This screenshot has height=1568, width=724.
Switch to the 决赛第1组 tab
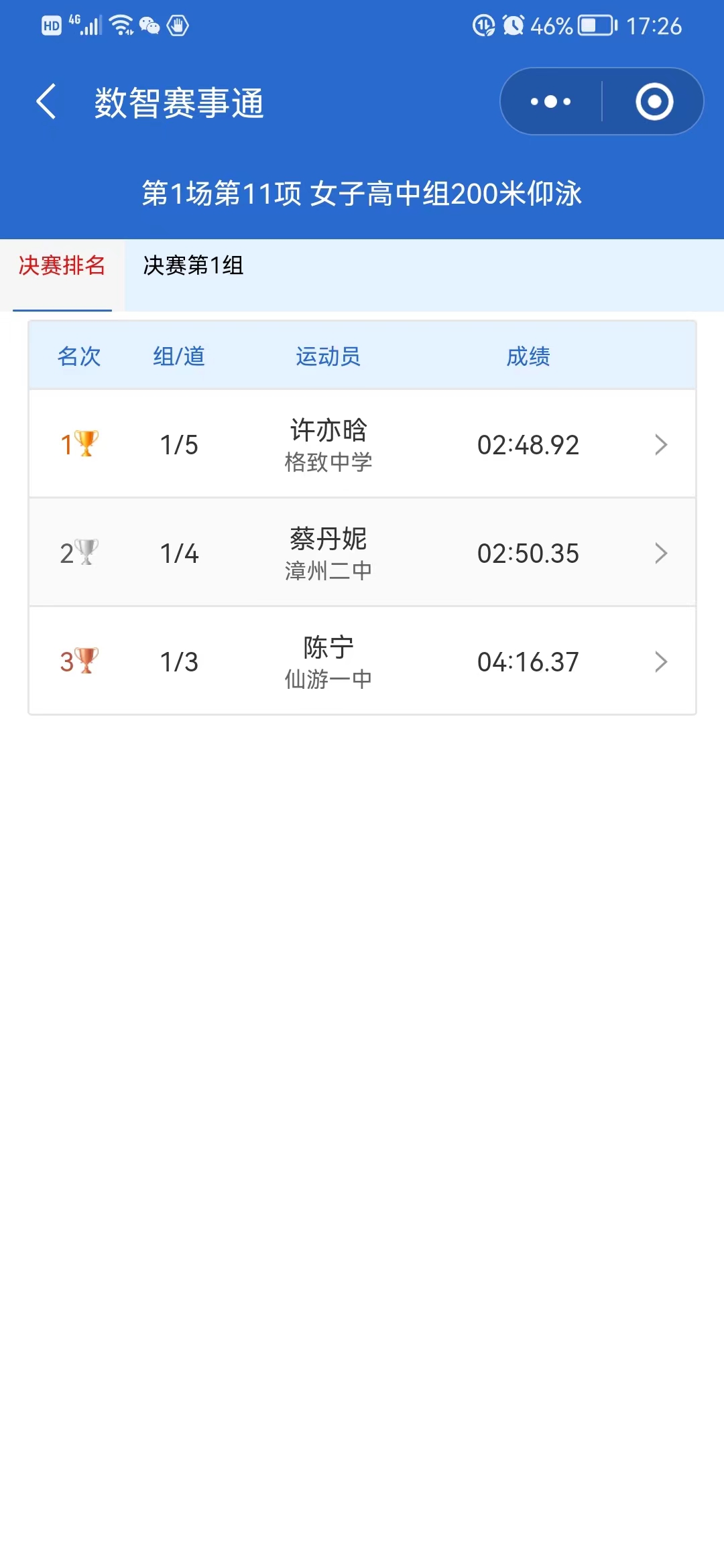tap(193, 266)
